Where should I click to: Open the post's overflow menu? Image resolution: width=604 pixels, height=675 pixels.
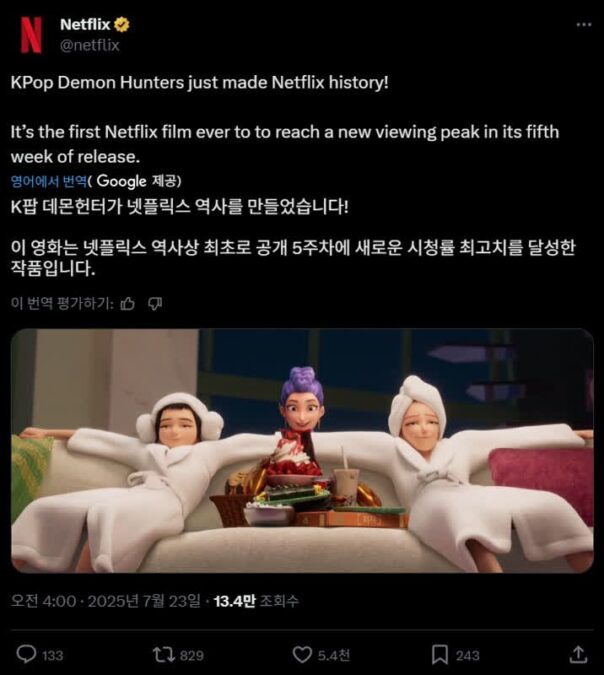click(583, 25)
